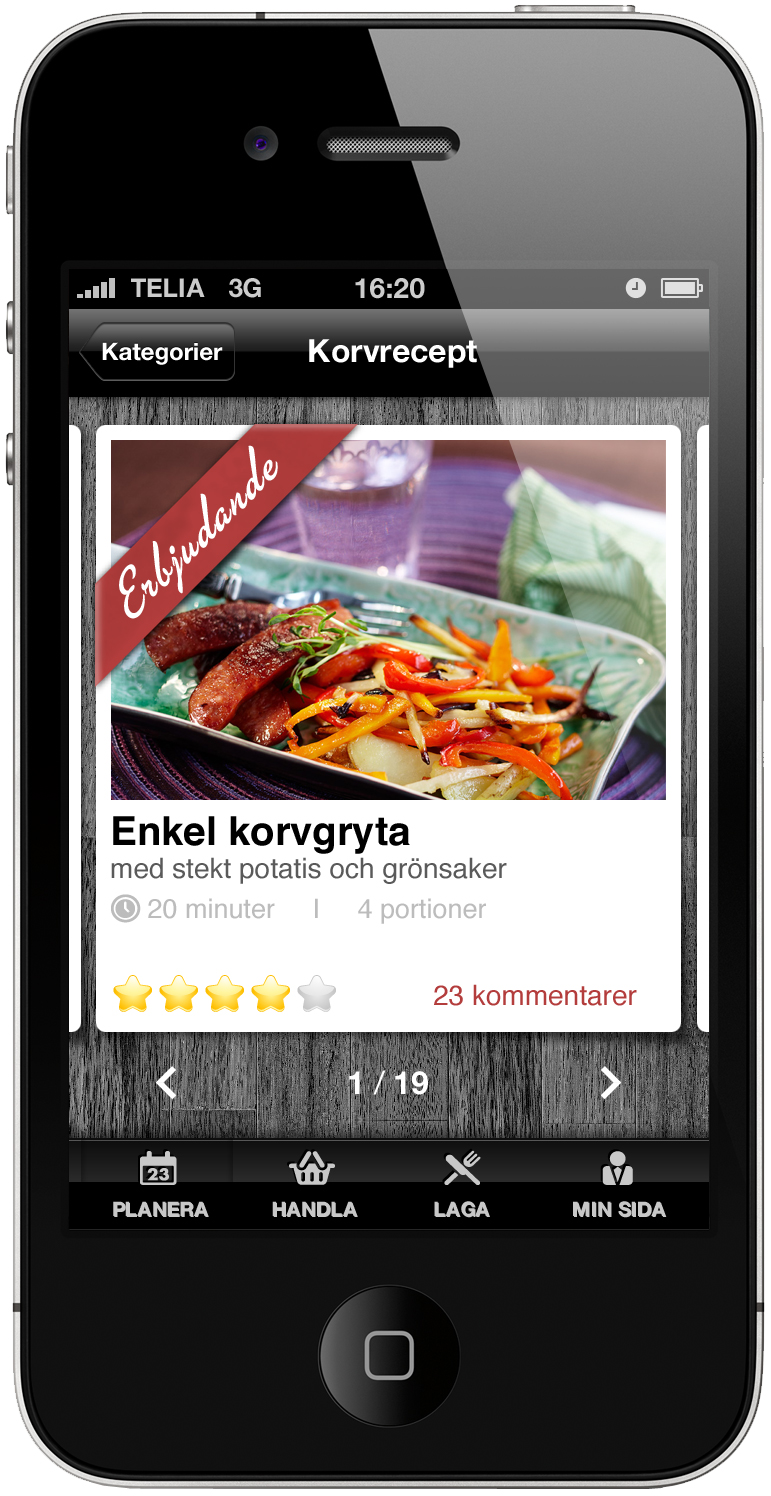This screenshot has width=771, height=1496.
Task: Show the next recipe with right arrow
Action: point(610,1083)
